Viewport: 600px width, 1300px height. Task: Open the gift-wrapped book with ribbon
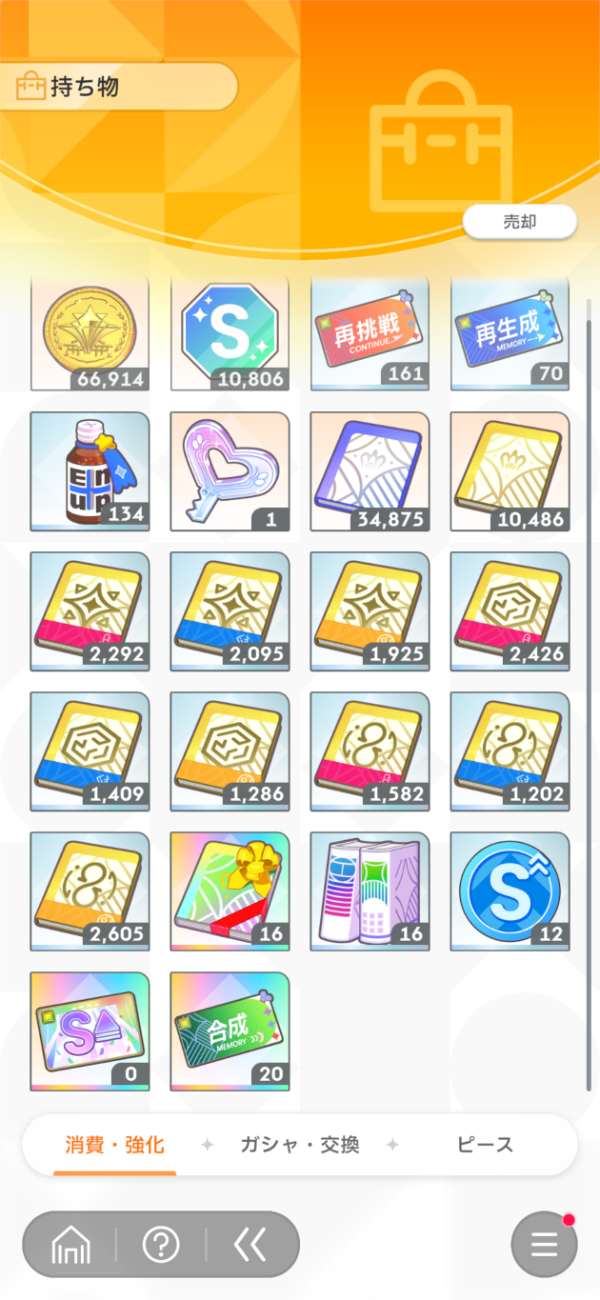230,890
